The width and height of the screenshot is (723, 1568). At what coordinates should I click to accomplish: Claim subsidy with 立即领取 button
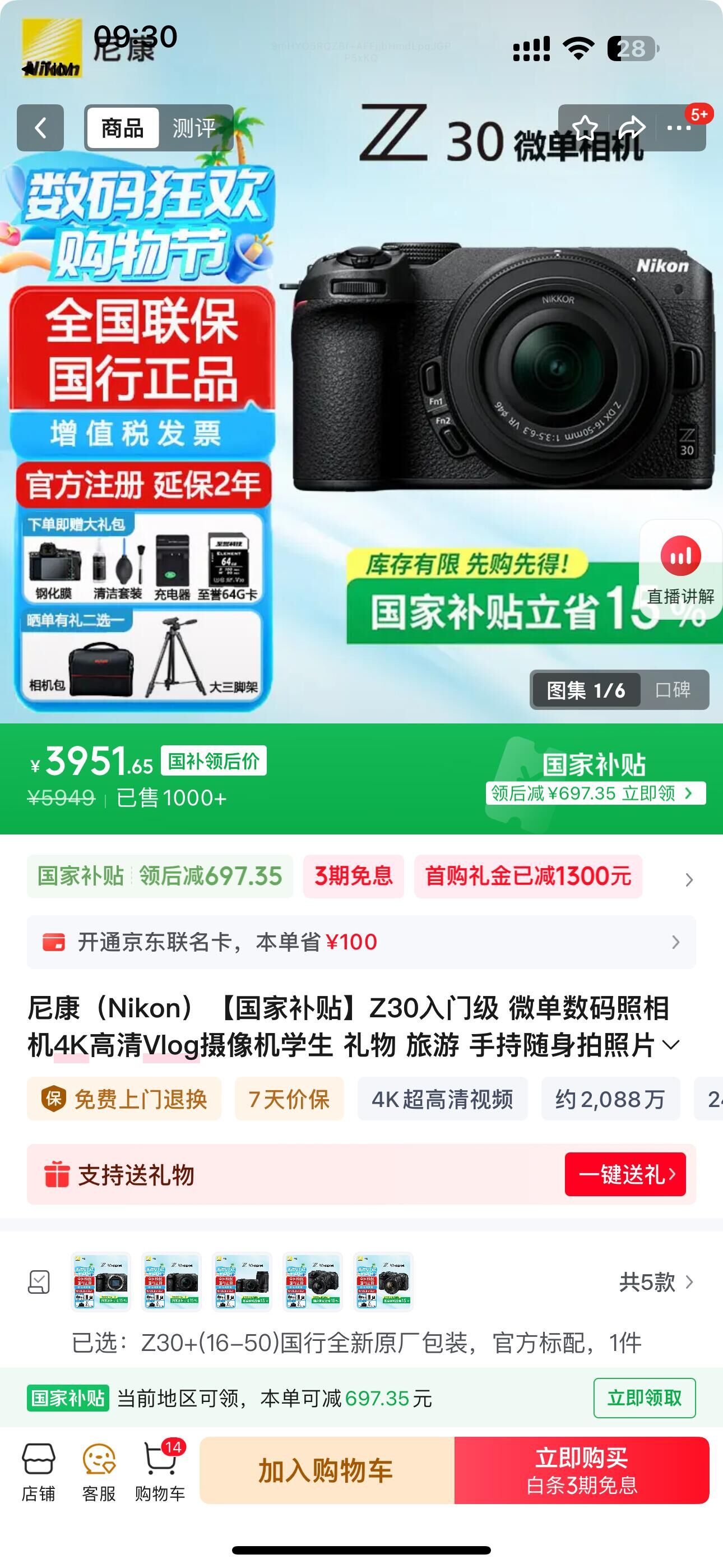[644, 1398]
